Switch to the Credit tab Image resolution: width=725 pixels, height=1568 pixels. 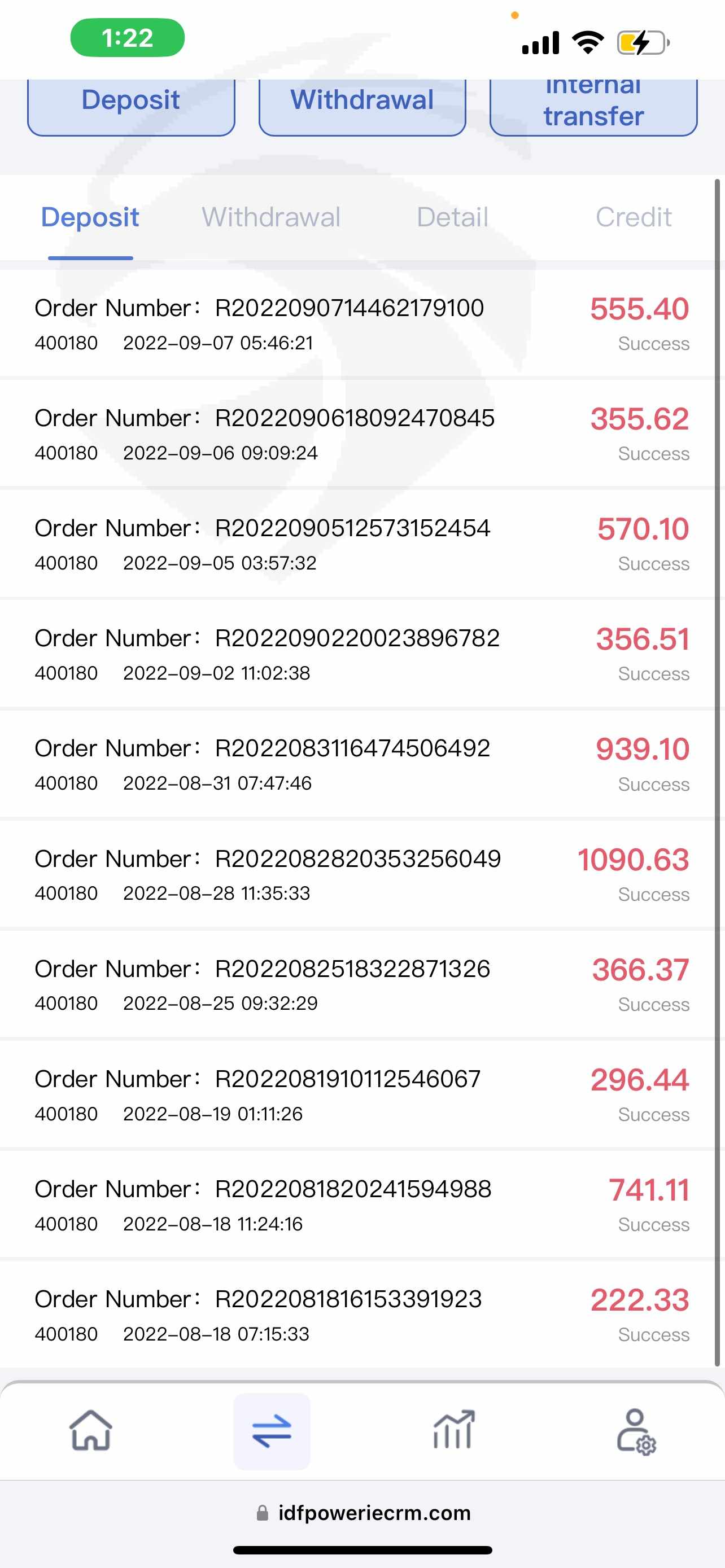pyautogui.click(x=633, y=217)
